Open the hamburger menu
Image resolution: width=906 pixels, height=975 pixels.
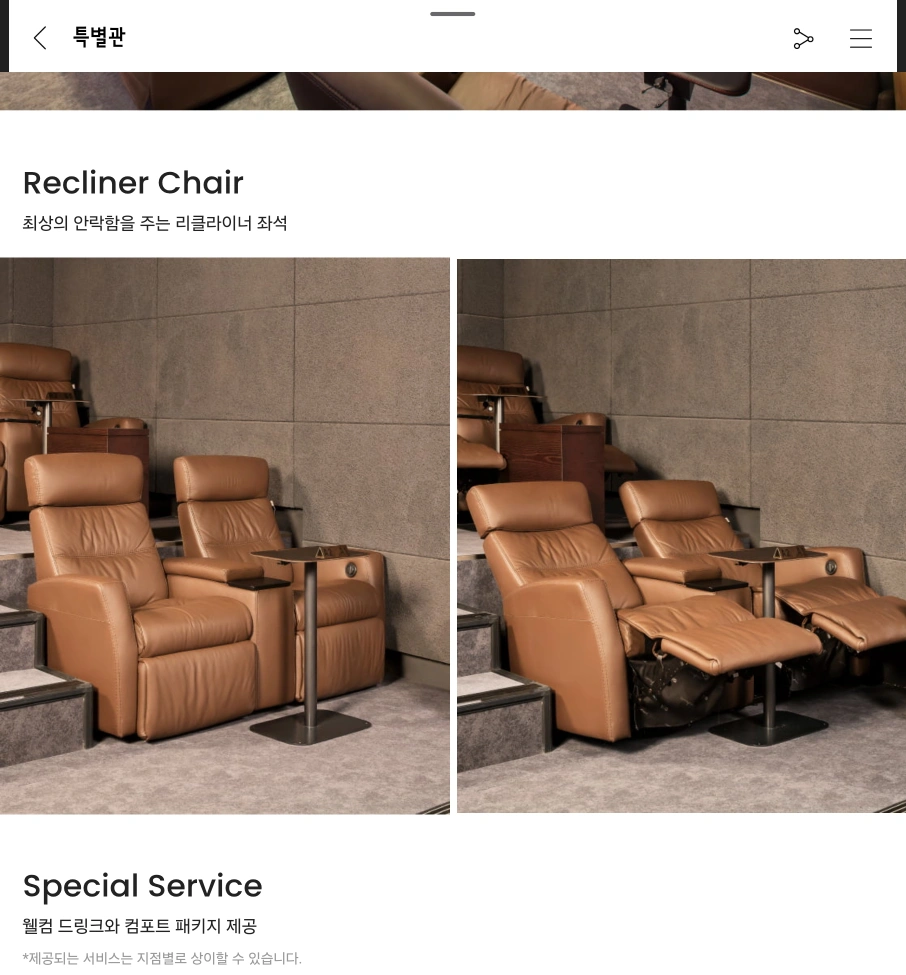pos(860,38)
